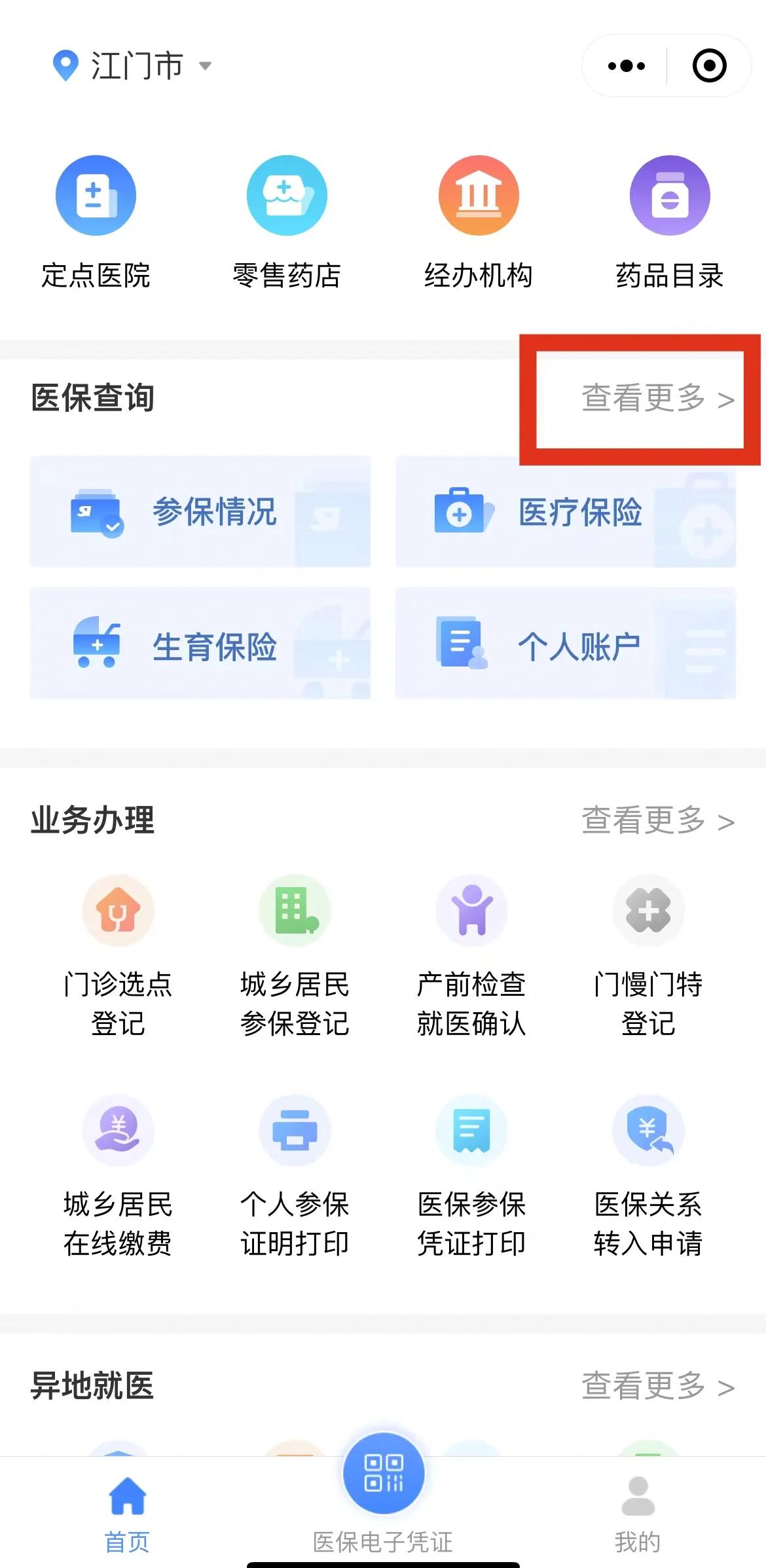Open the 参保情况 query card
The image size is (766, 1568).
point(200,513)
